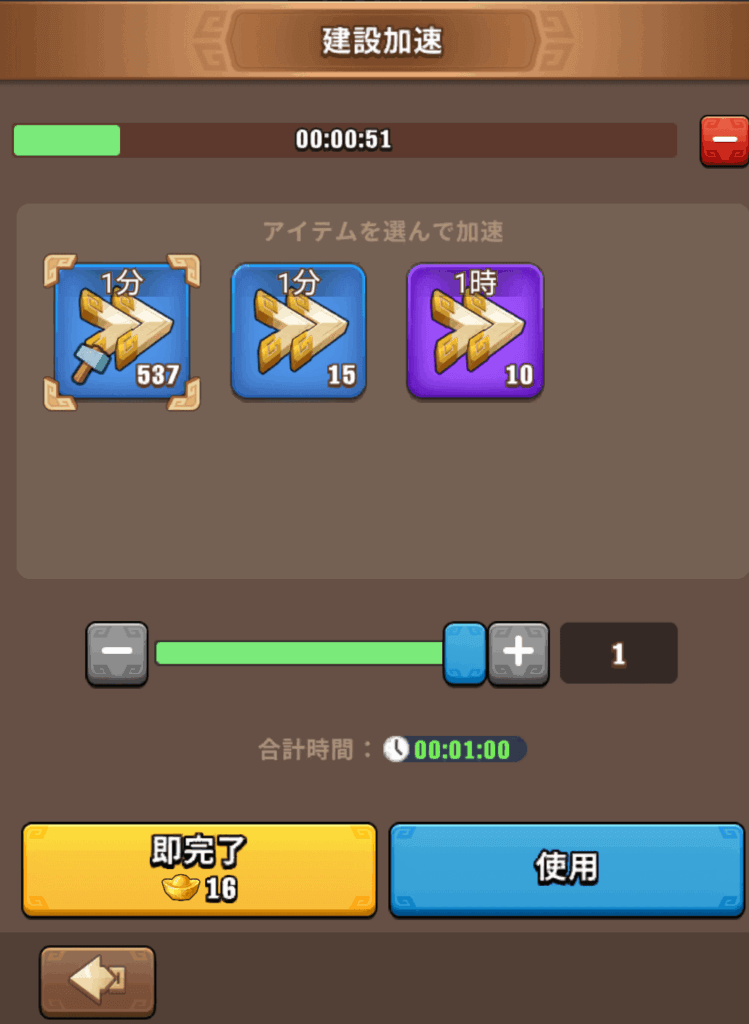The image size is (749, 1024).
Task: Tap the blue quantity slider handle
Action: [465, 653]
